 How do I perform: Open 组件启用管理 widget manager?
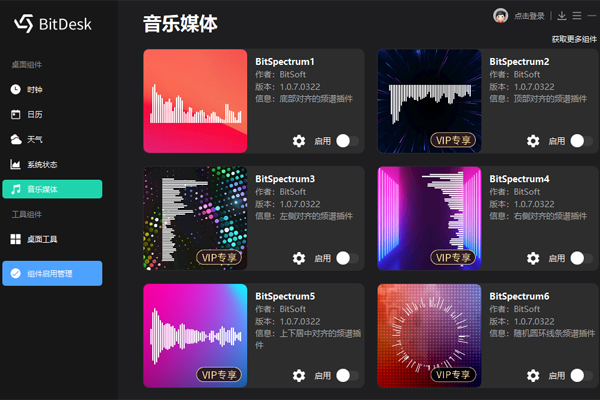52,273
